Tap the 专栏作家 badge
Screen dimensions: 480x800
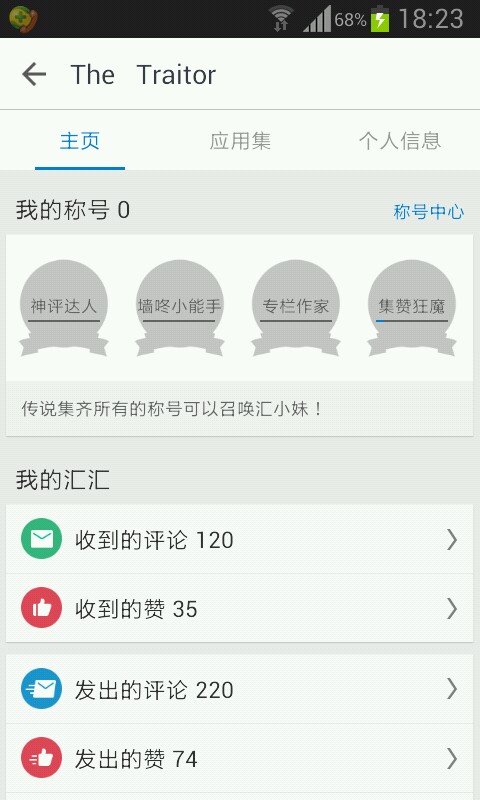[296, 308]
